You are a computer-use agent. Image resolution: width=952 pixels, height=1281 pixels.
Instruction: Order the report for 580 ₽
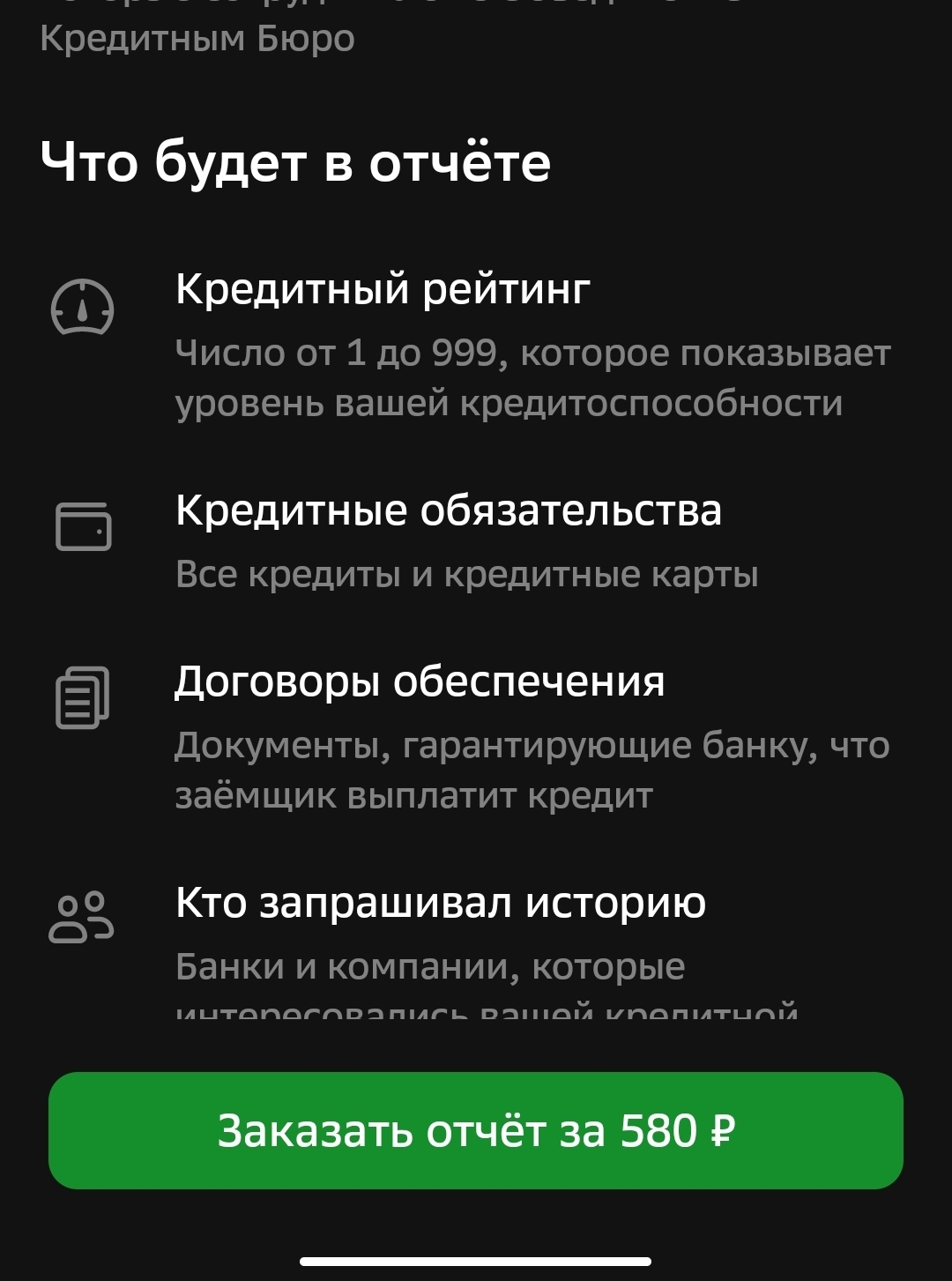coord(476,1130)
